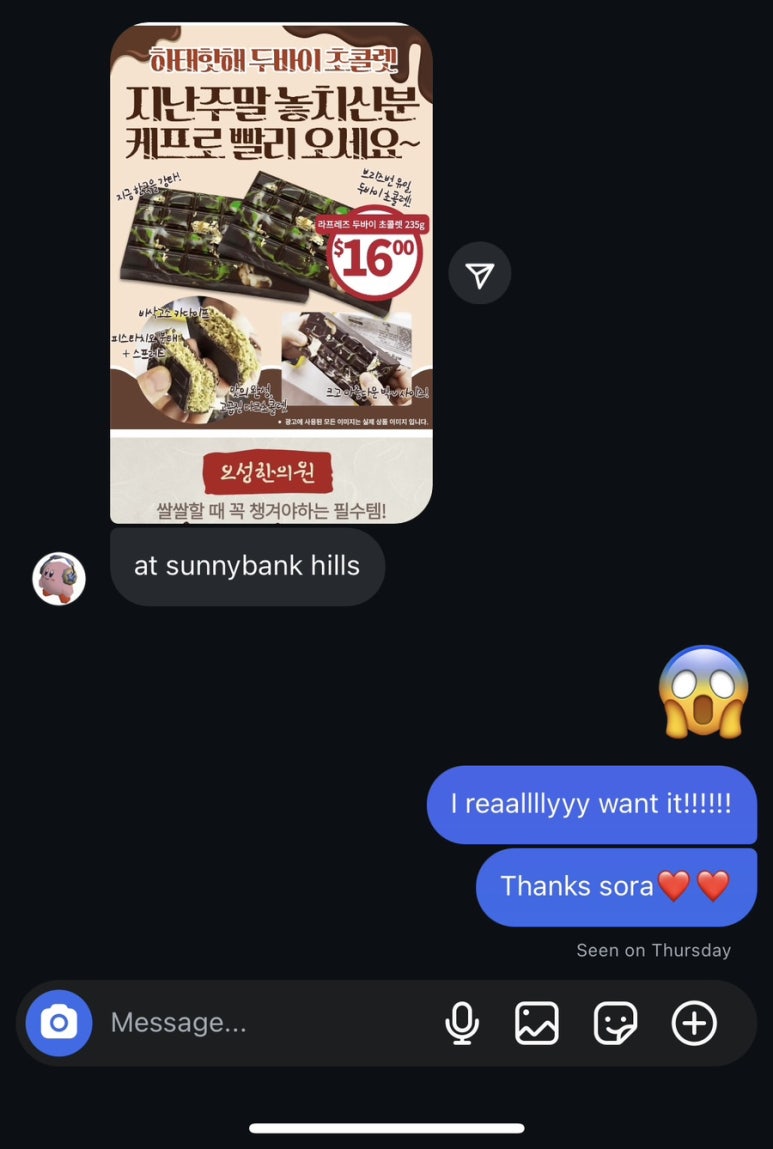Forward the shared post with paper plane icon

pos(480,274)
